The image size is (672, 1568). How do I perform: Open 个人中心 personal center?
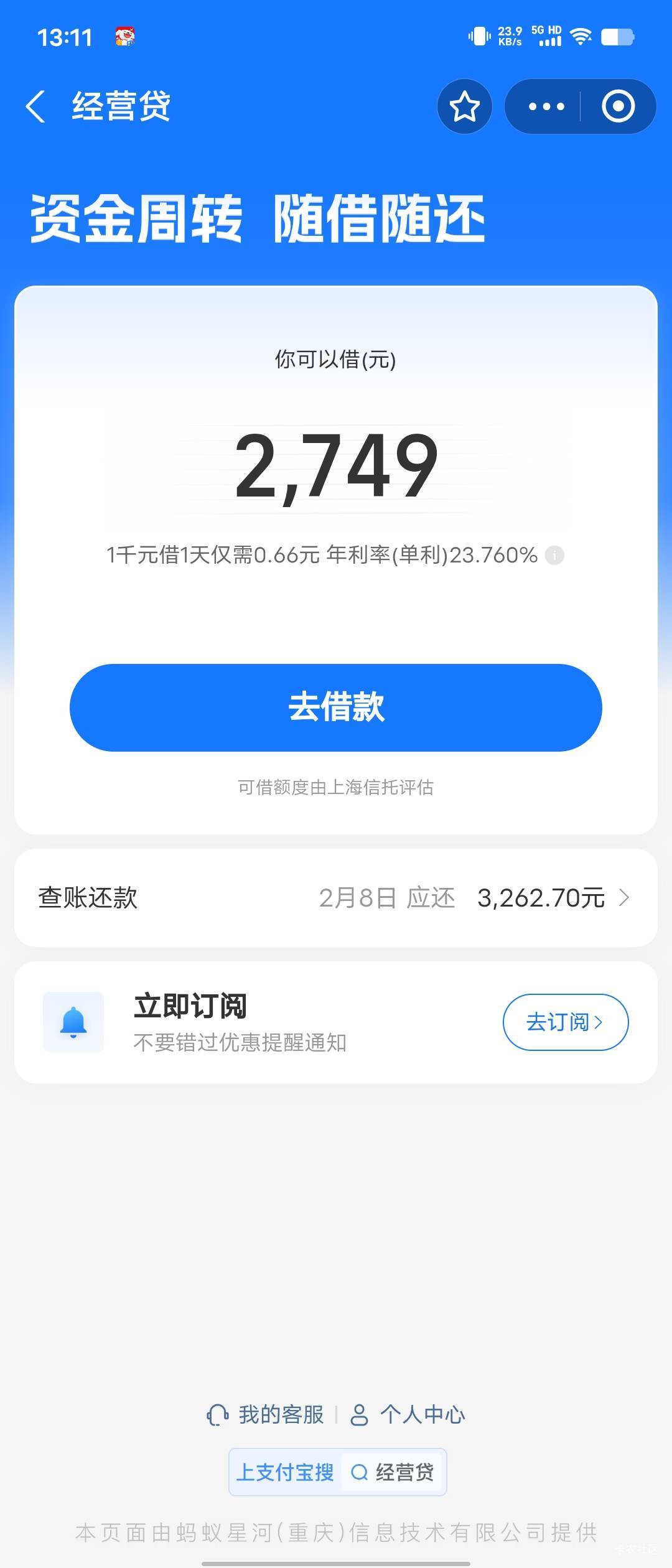coord(408,1414)
